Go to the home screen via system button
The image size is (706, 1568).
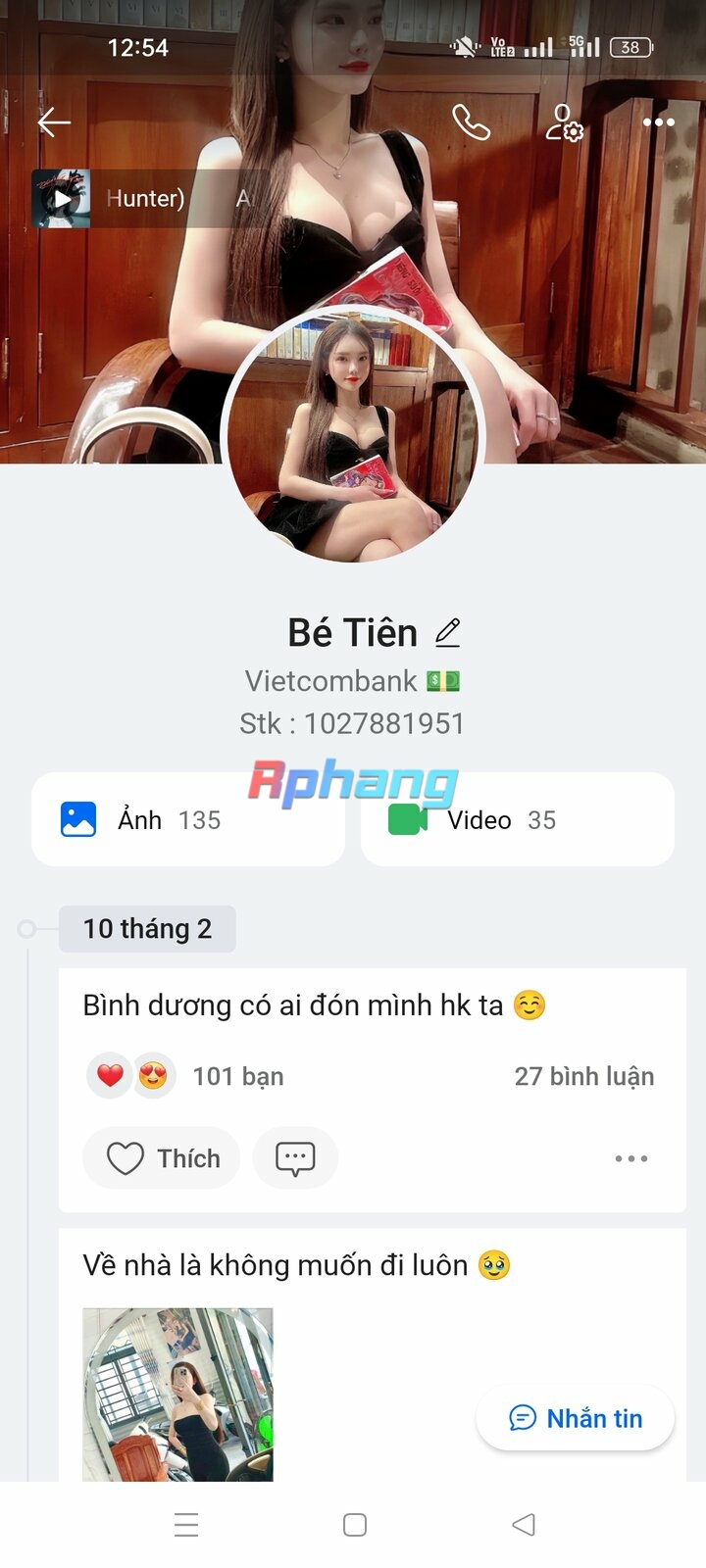355,1525
